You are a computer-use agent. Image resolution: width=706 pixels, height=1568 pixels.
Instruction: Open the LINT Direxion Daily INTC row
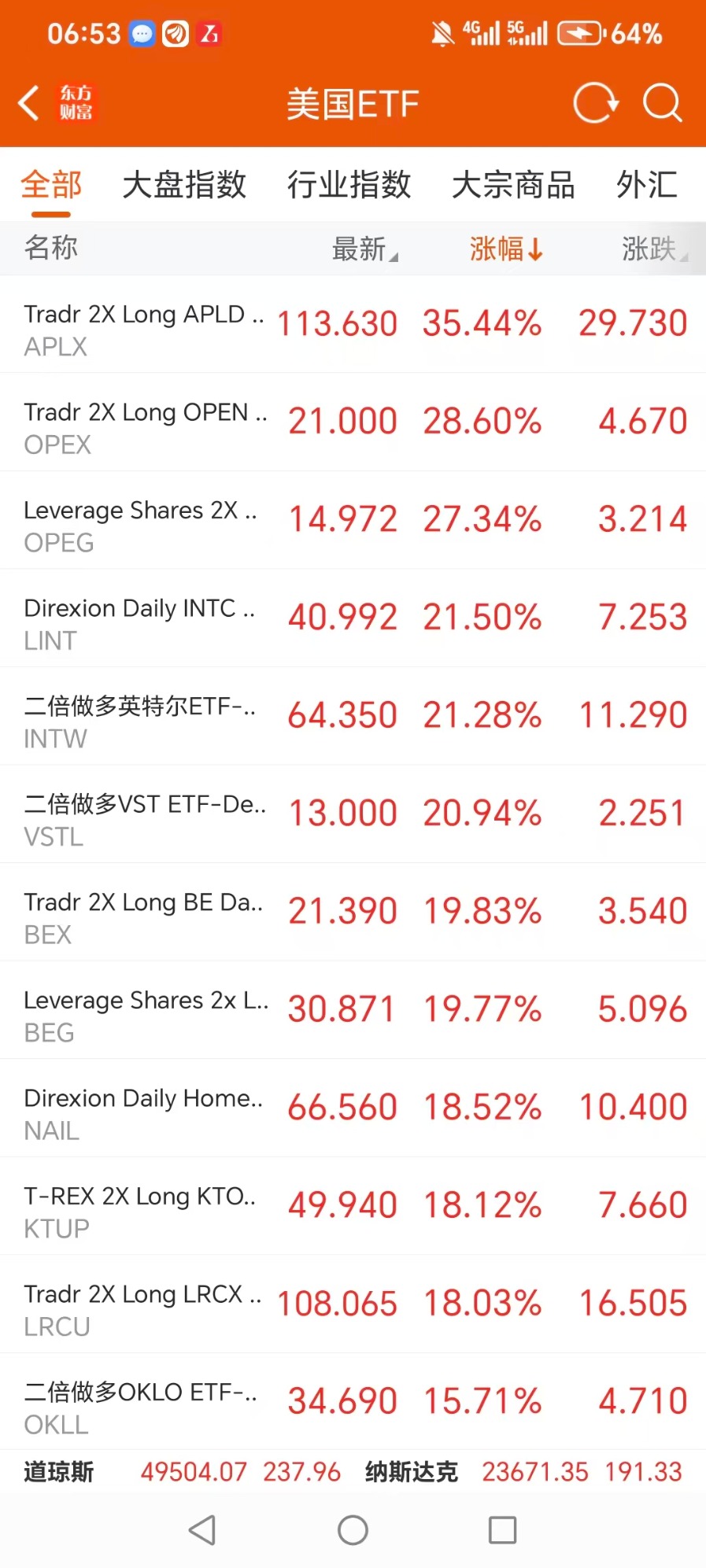point(353,618)
